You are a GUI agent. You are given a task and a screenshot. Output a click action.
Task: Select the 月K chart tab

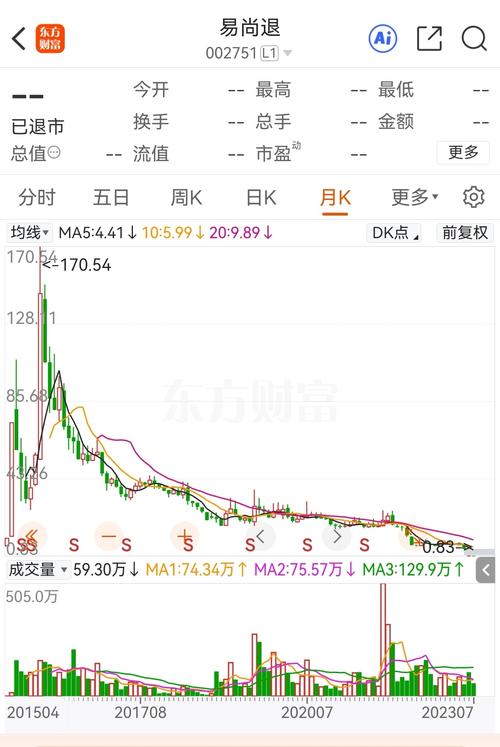[335, 198]
